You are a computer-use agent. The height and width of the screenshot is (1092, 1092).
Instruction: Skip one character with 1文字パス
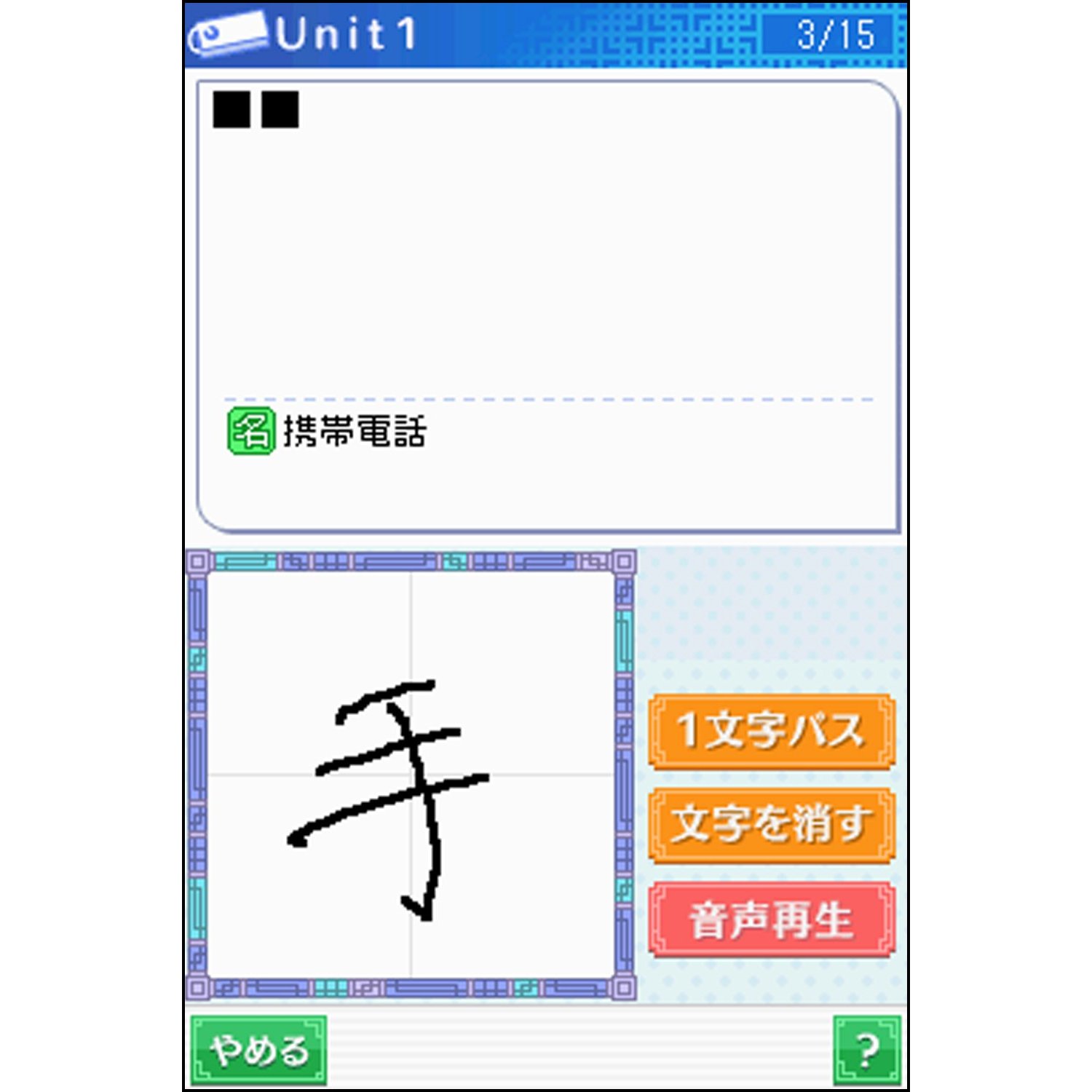pos(771,731)
